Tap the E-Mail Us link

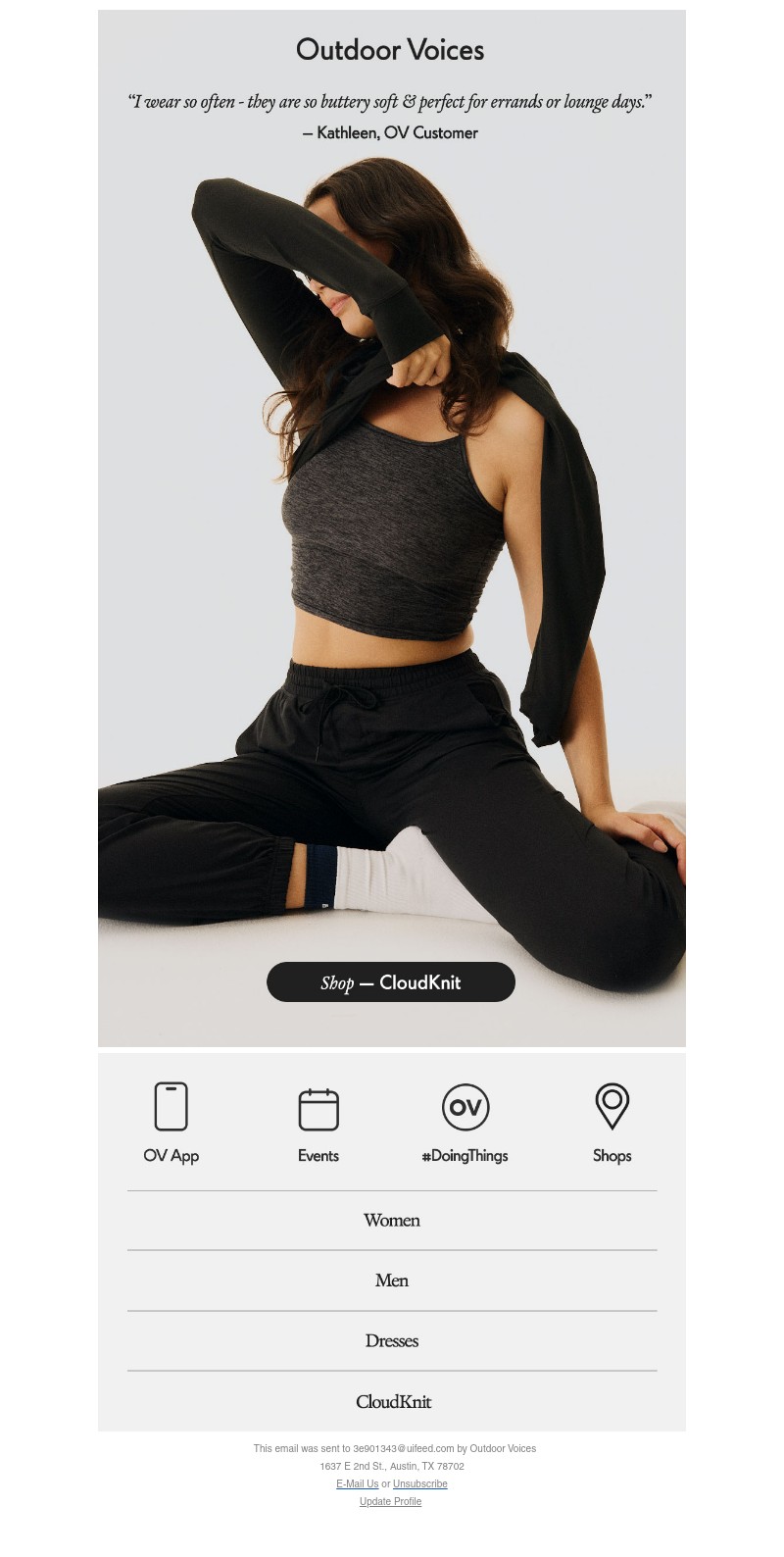357,1484
